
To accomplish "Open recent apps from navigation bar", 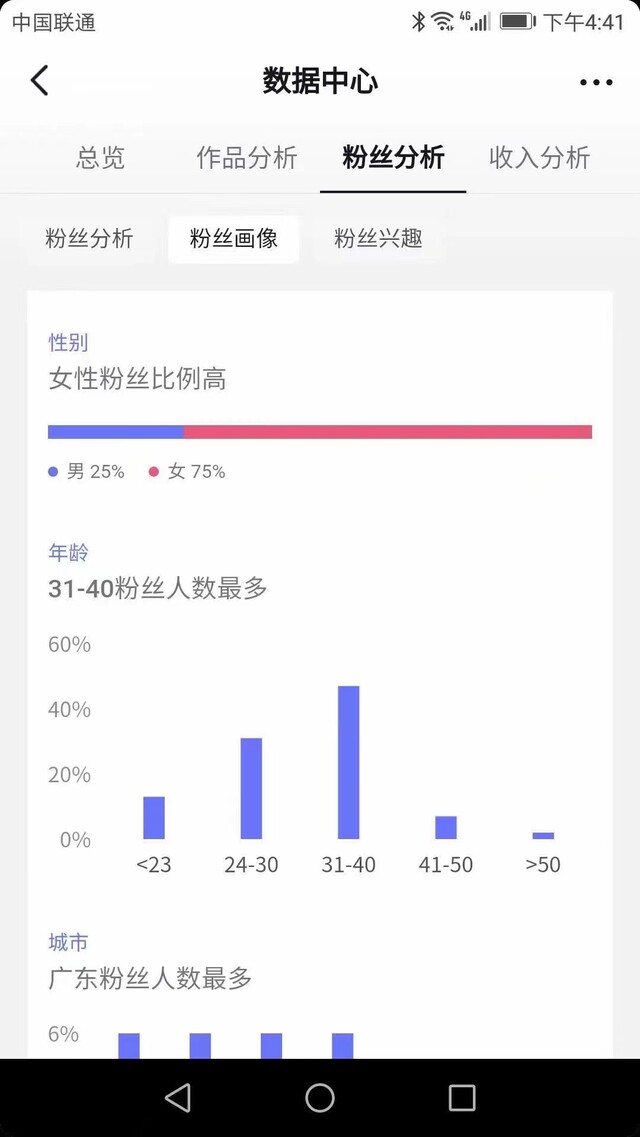I will (462, 1098).
